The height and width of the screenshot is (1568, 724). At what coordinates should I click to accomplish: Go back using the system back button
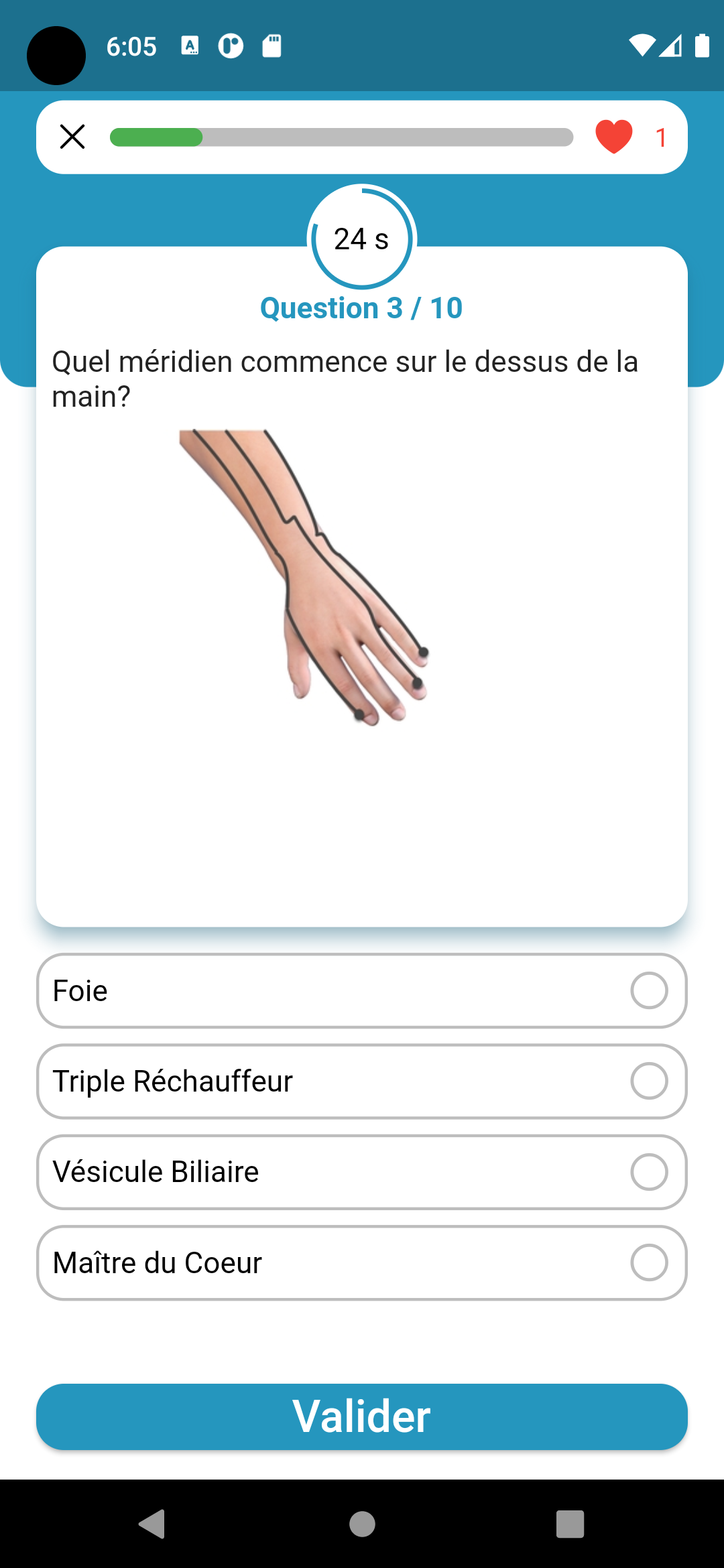tap(152, 1524)
